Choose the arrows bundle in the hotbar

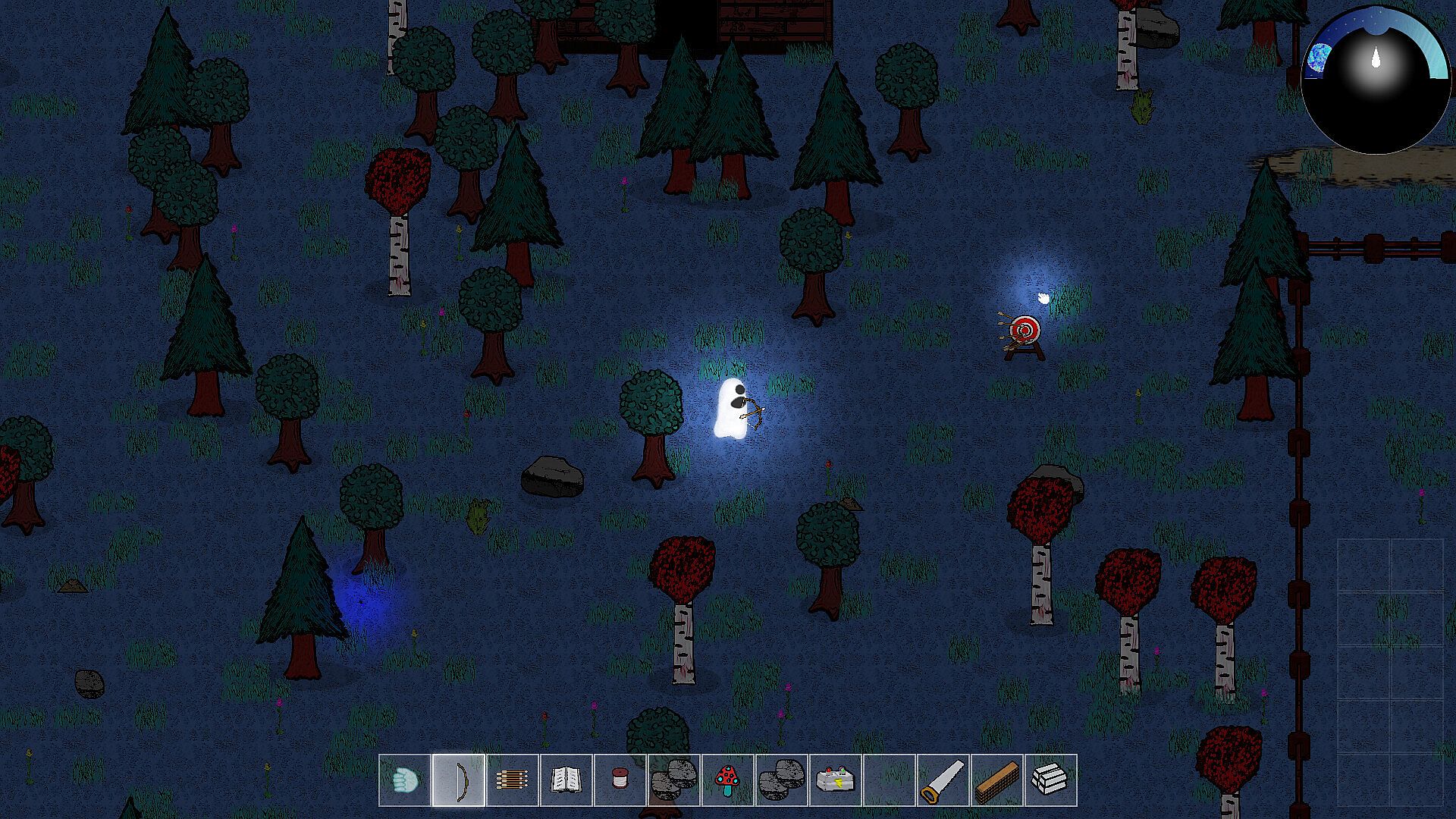coord(512,780)
